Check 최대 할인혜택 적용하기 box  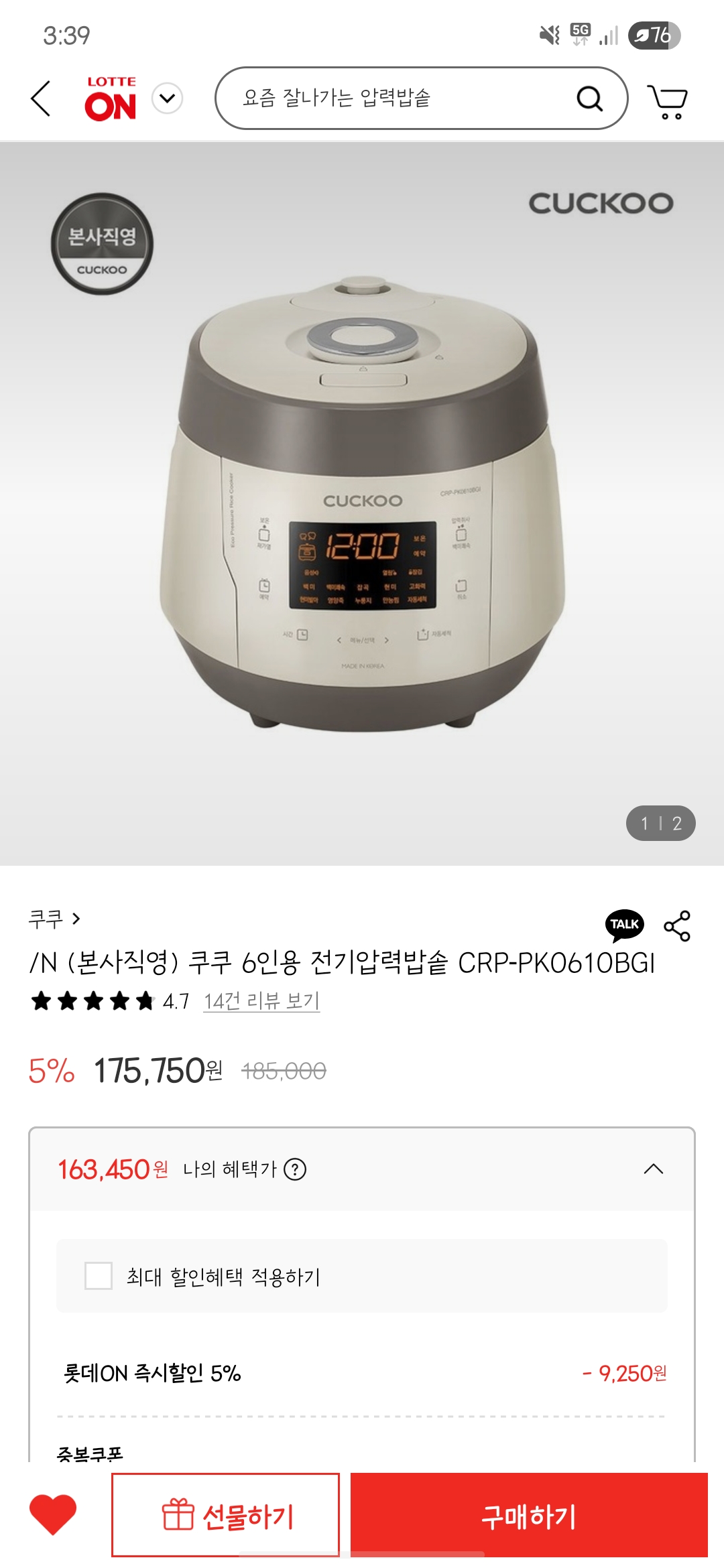pos(99,1276)
